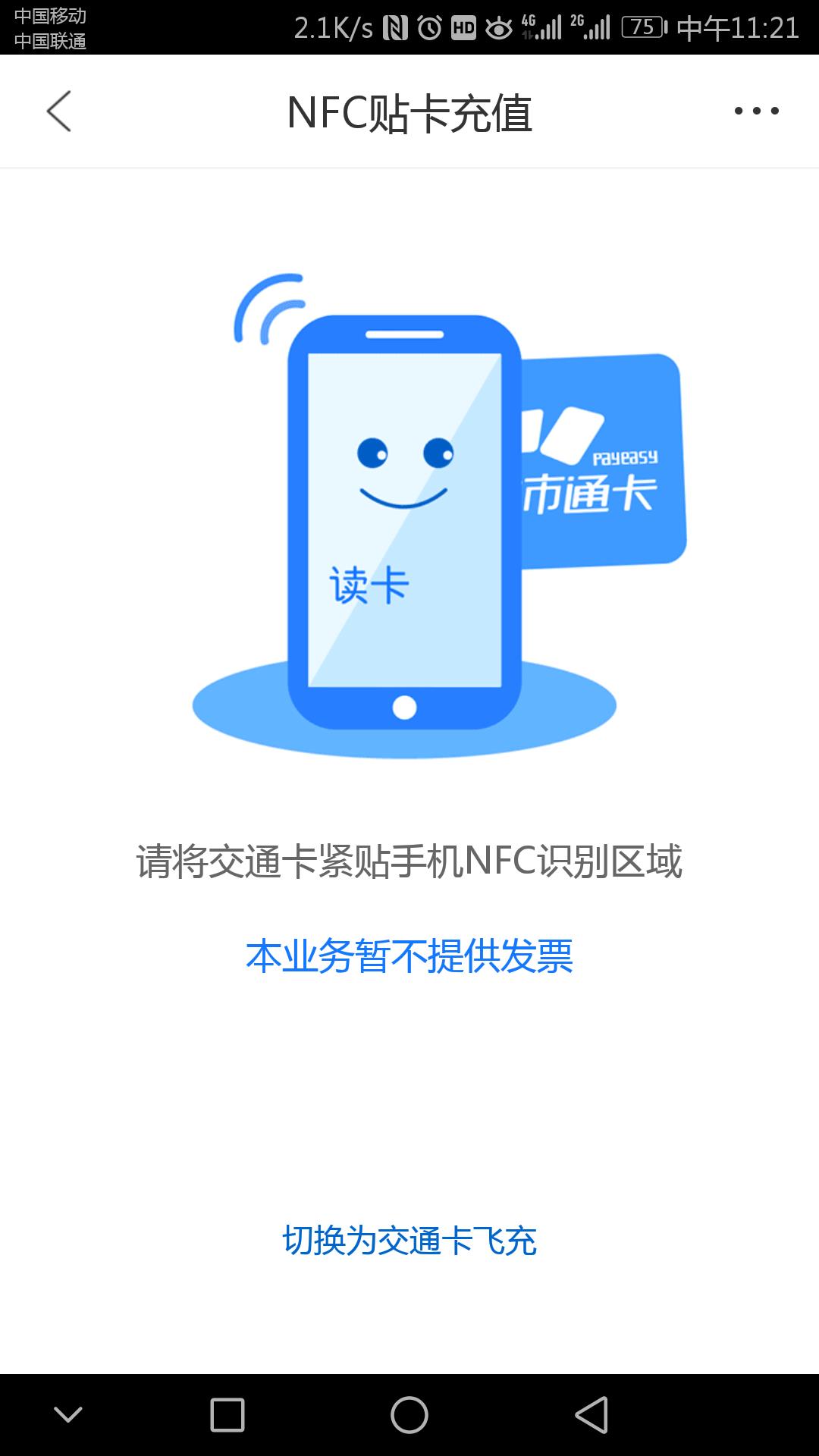Hide the navigation bar with down chevron

point(68,1415)
